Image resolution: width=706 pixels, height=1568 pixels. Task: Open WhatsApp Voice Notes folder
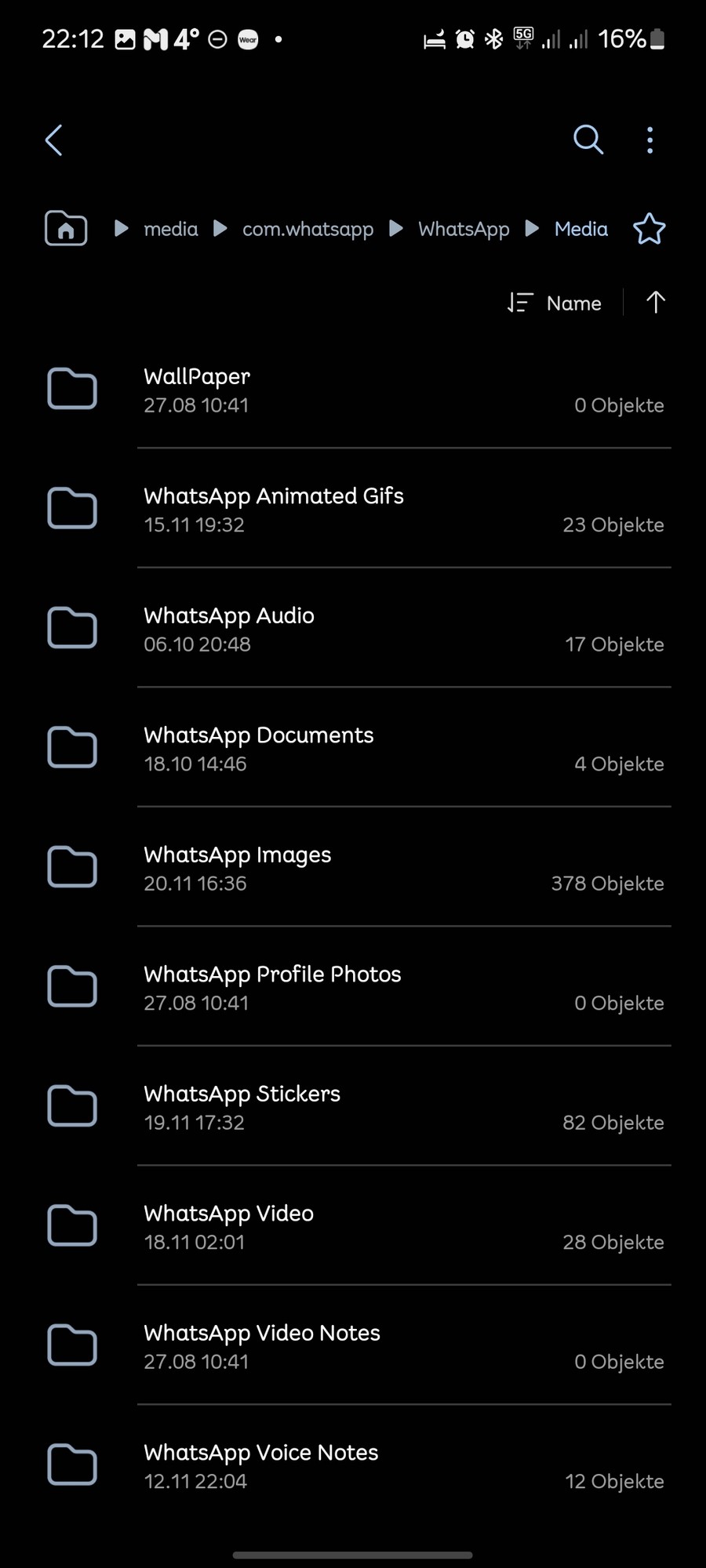coord(353,1465)
